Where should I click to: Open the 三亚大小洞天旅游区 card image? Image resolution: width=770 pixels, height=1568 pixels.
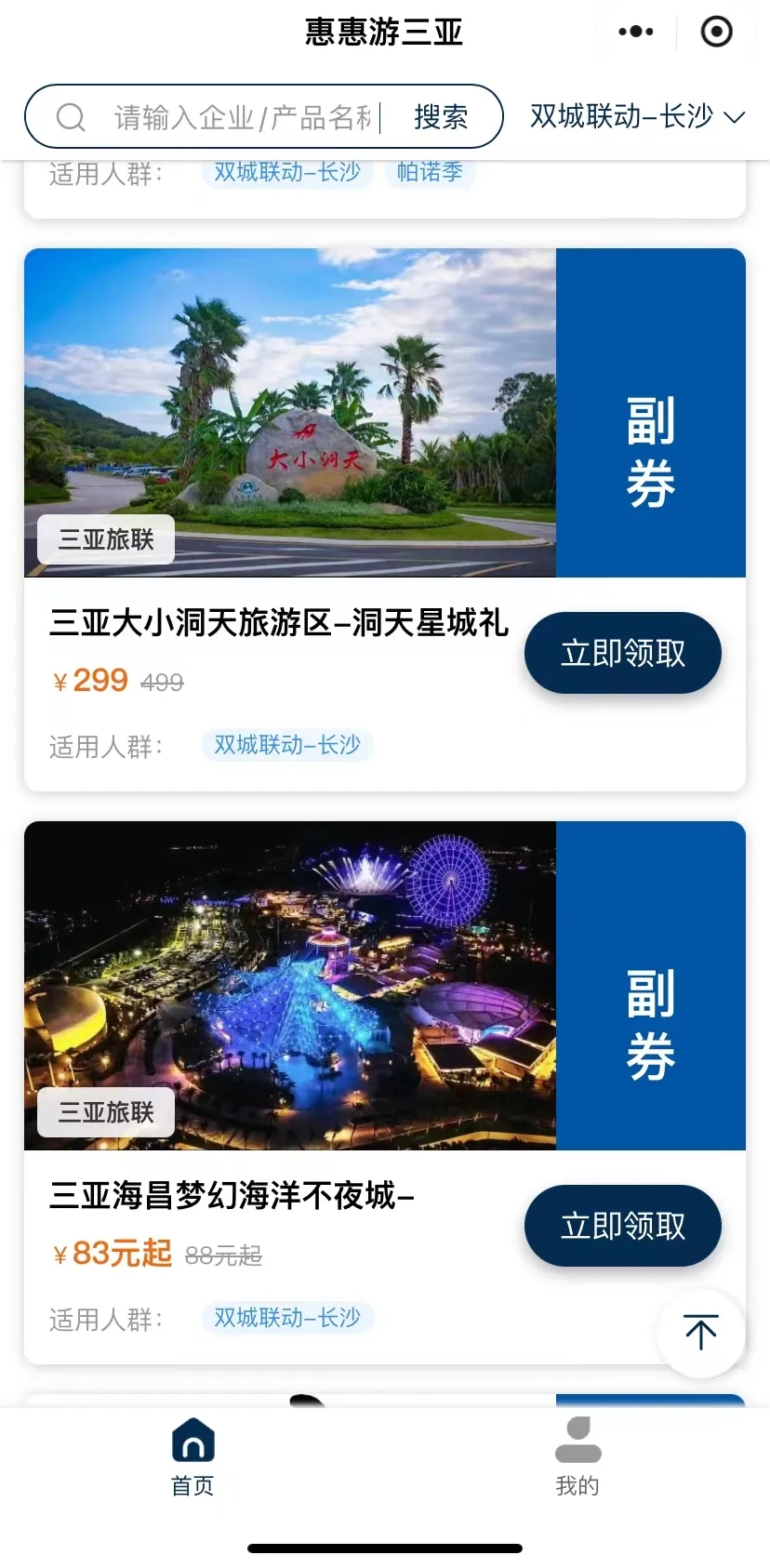pyautogui.click(x=290, y=412)
